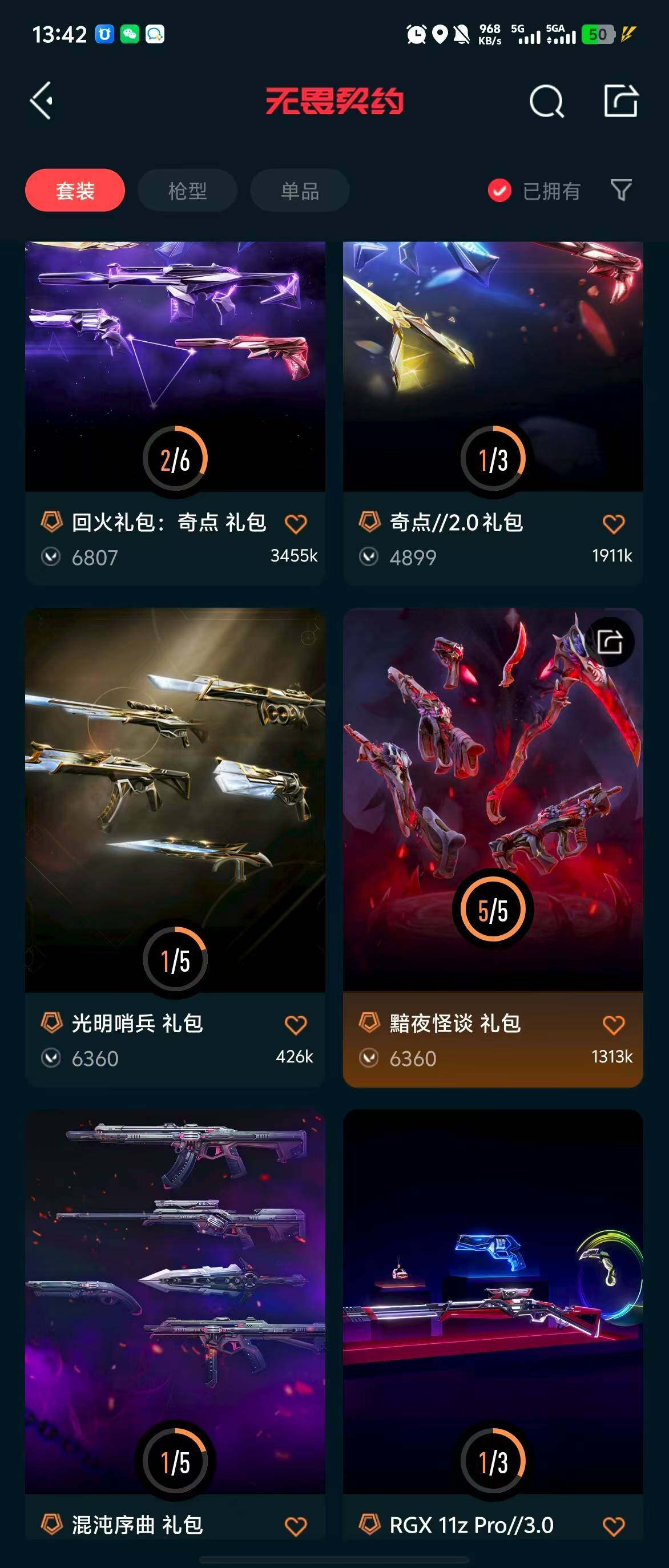Screen dimensions: 669x1568
Task: Switch to the 单品 tab
Action: 300,191
